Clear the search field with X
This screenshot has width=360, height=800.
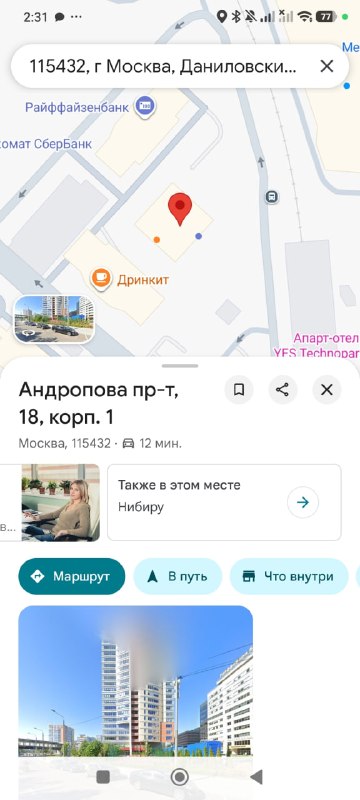[x=326, y=66]
